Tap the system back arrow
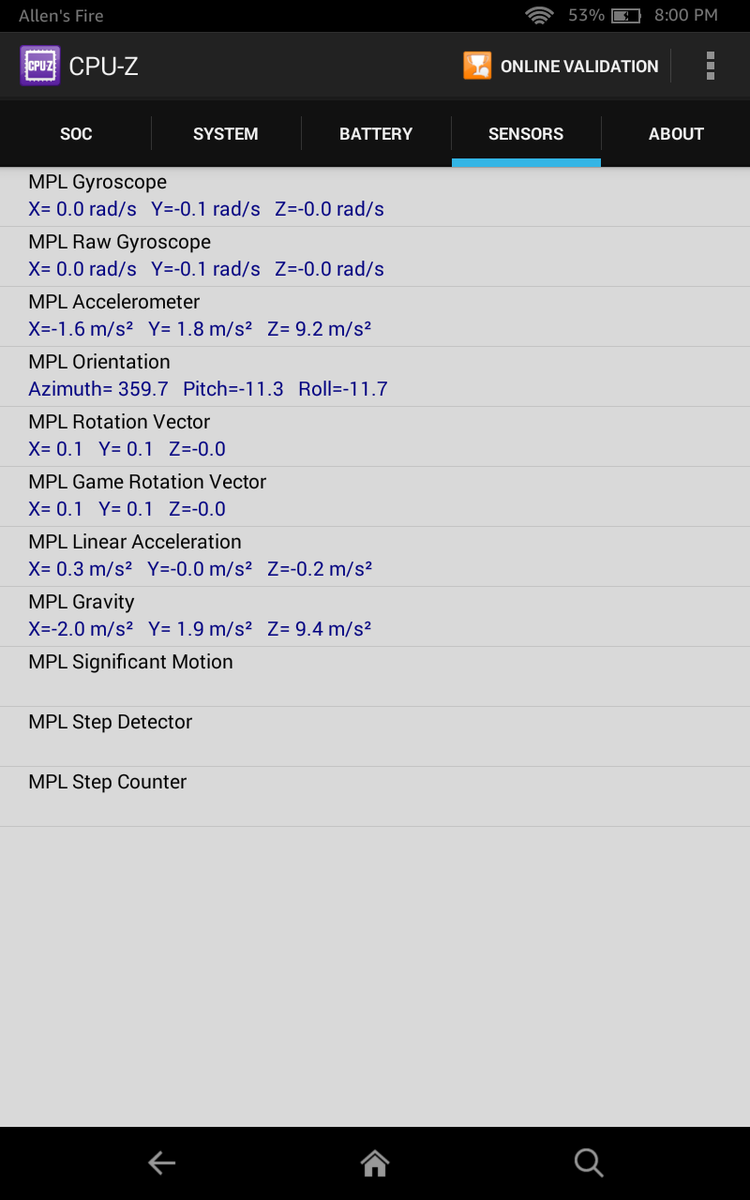This screenshot has width=750, height=1200. pos(161,1162)
